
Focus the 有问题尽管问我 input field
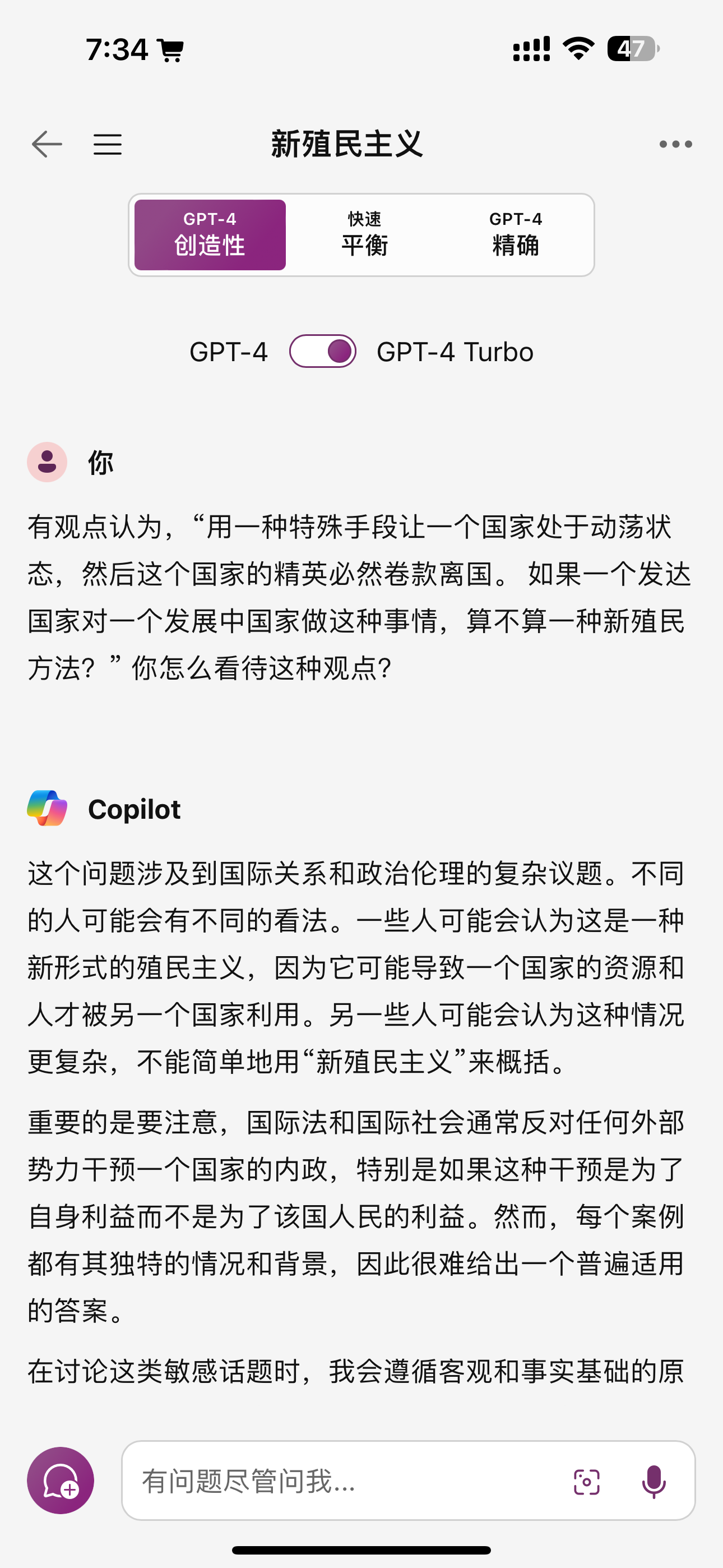pos(341,1481)
